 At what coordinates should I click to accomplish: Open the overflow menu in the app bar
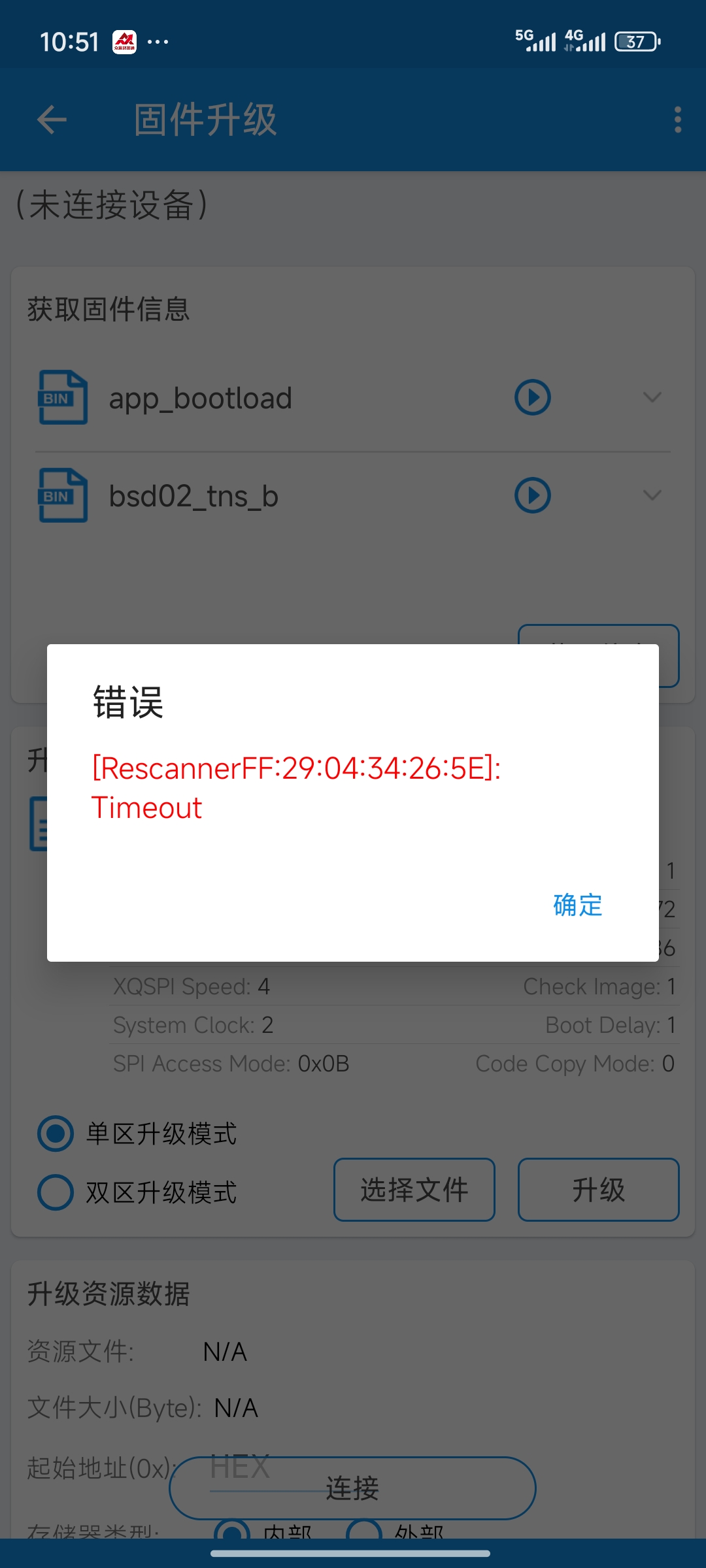(x=678, y=120)
